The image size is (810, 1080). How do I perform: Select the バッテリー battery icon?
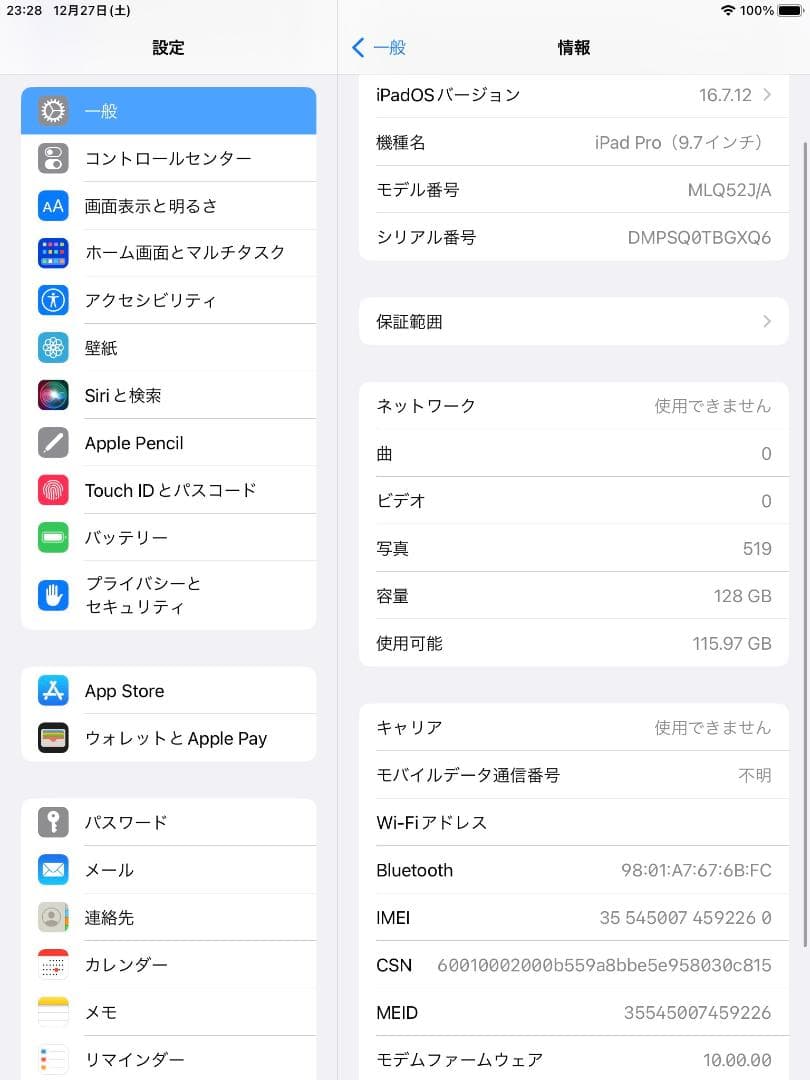[52, 537]
